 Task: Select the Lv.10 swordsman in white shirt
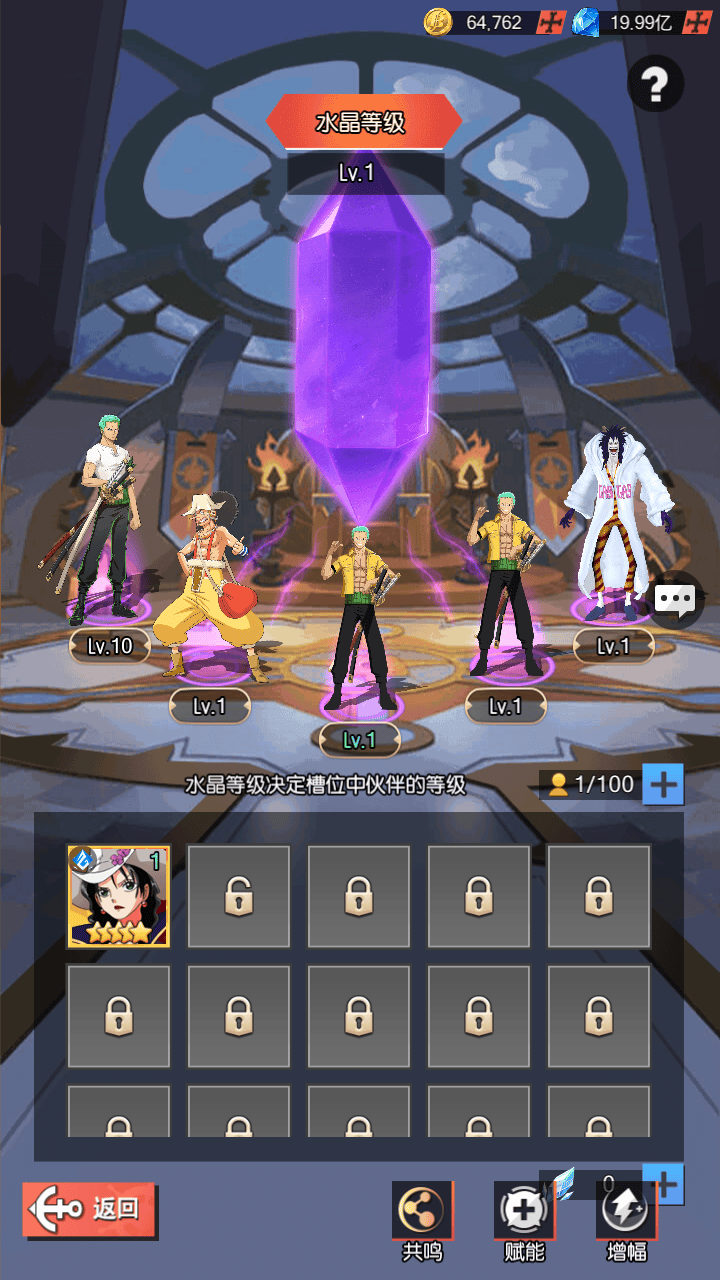pyautogui.click(x=105, y=520)
